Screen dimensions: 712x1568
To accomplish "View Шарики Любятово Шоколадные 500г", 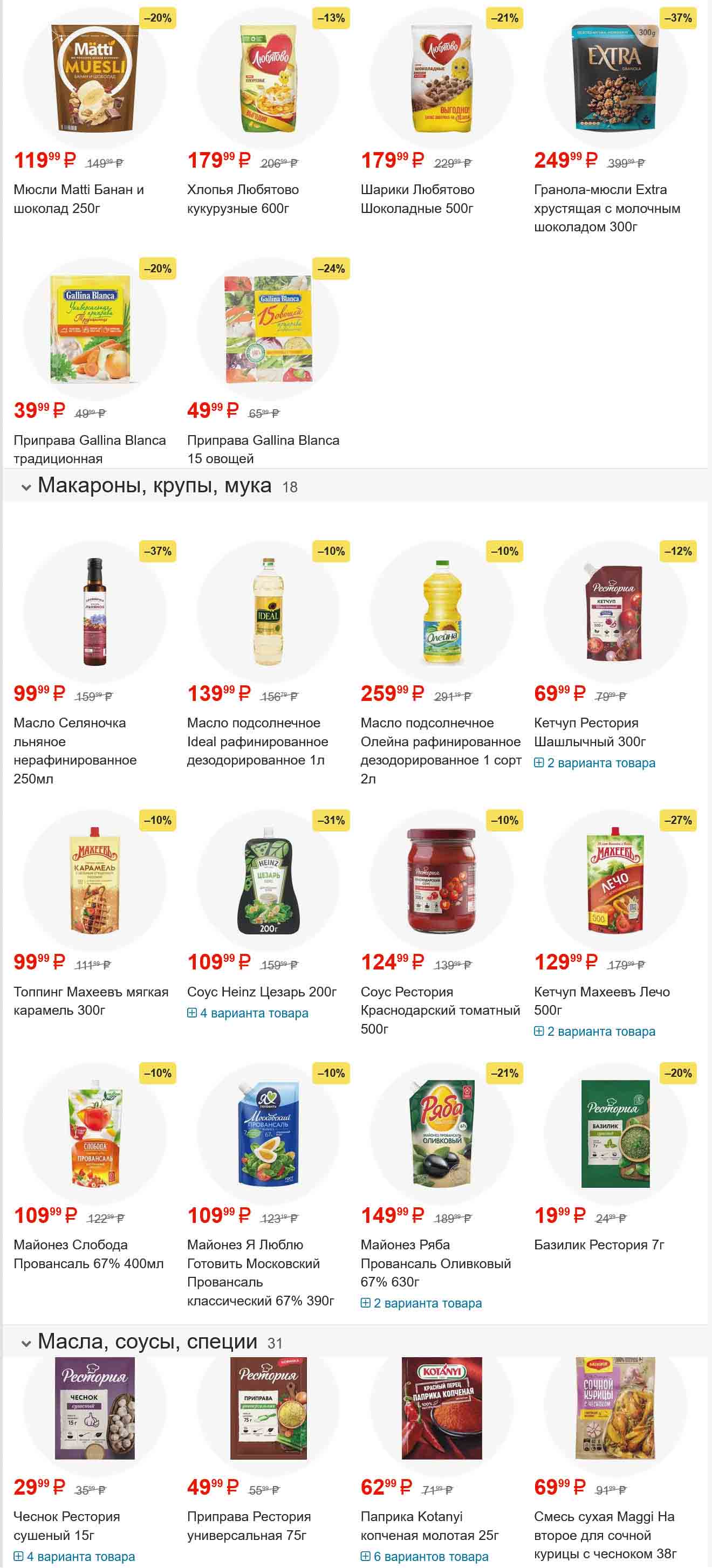I will 417,198.
